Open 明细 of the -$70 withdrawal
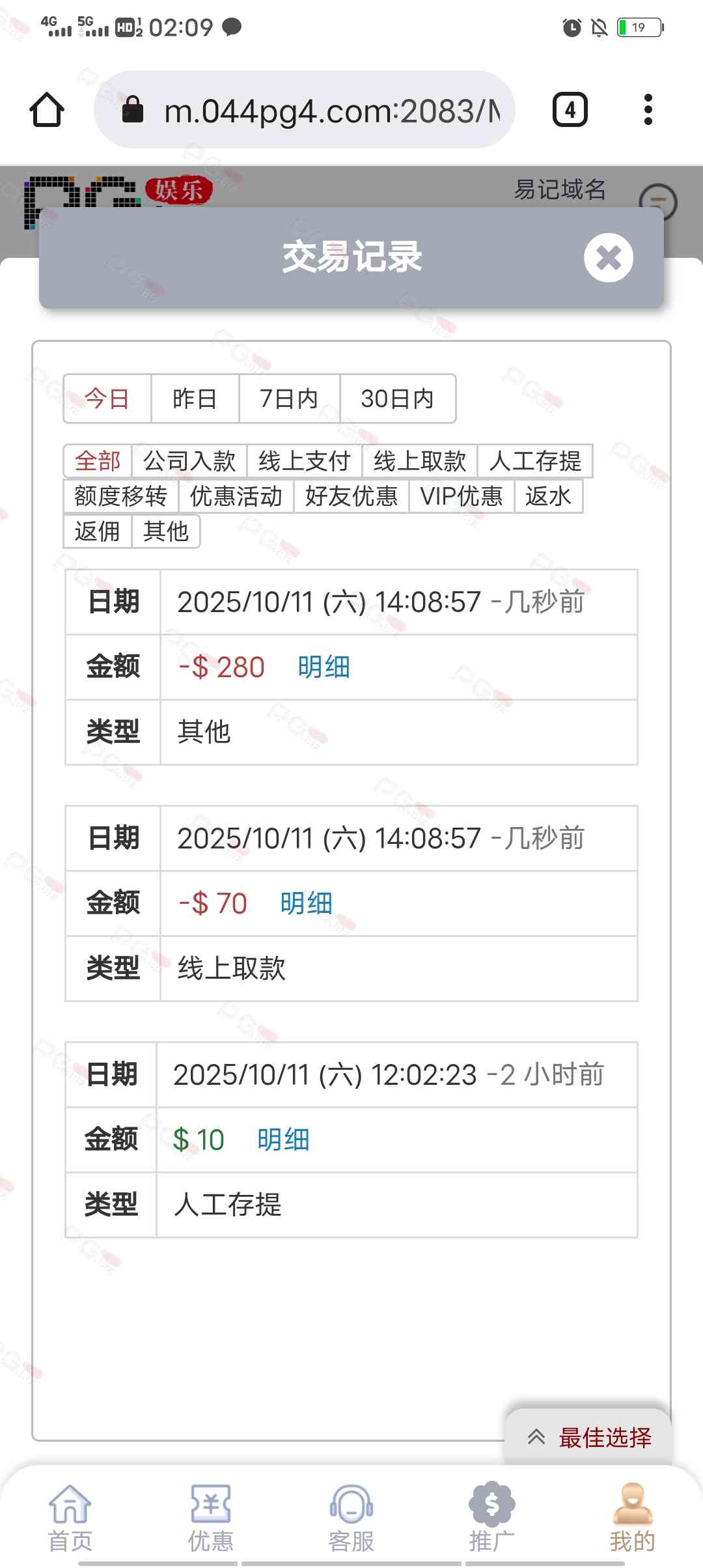Image resolution: width=703 pixels, height=1568 pixels. tap(306, 904)
